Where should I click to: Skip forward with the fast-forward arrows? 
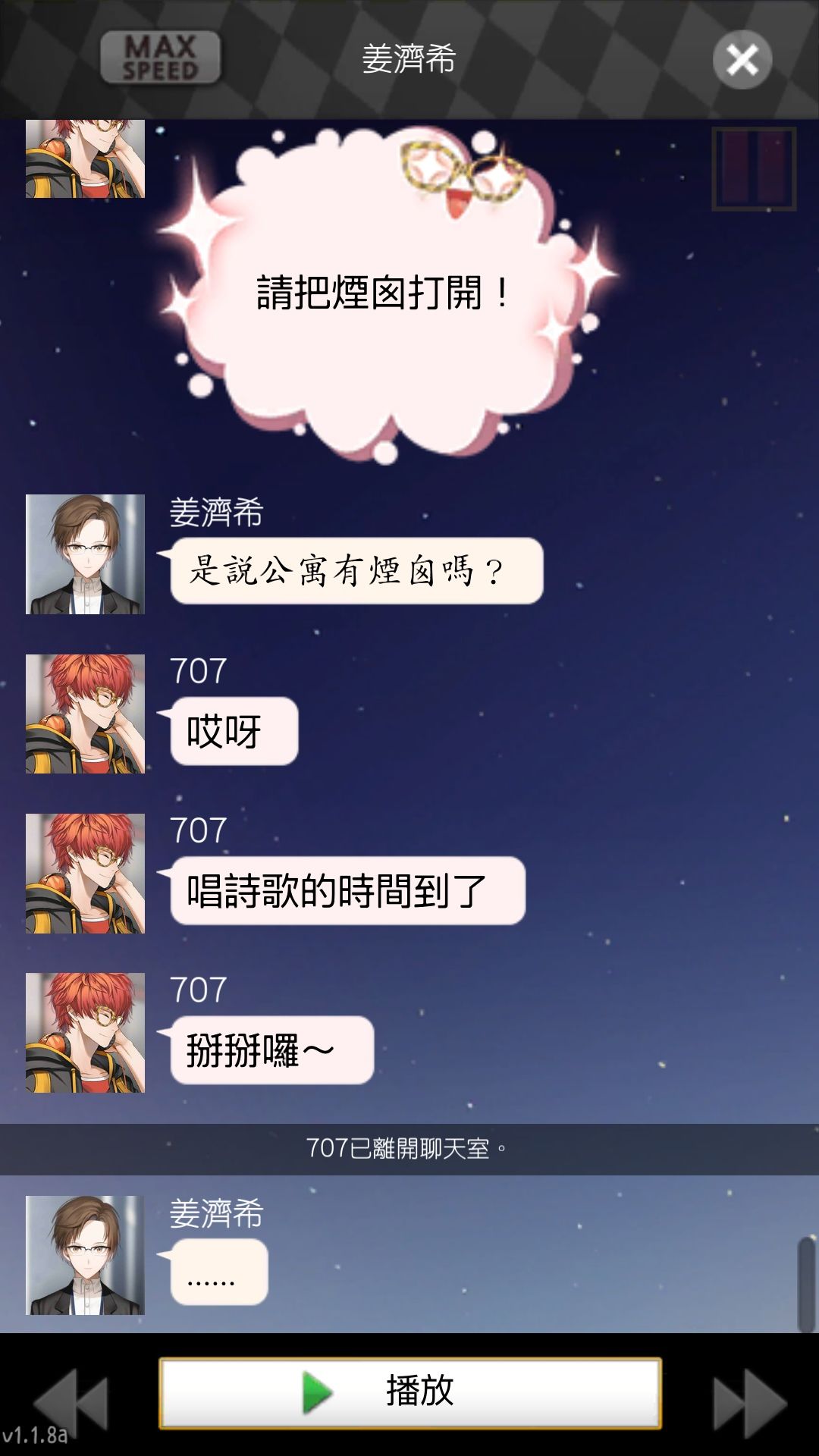coord(749,1403)
